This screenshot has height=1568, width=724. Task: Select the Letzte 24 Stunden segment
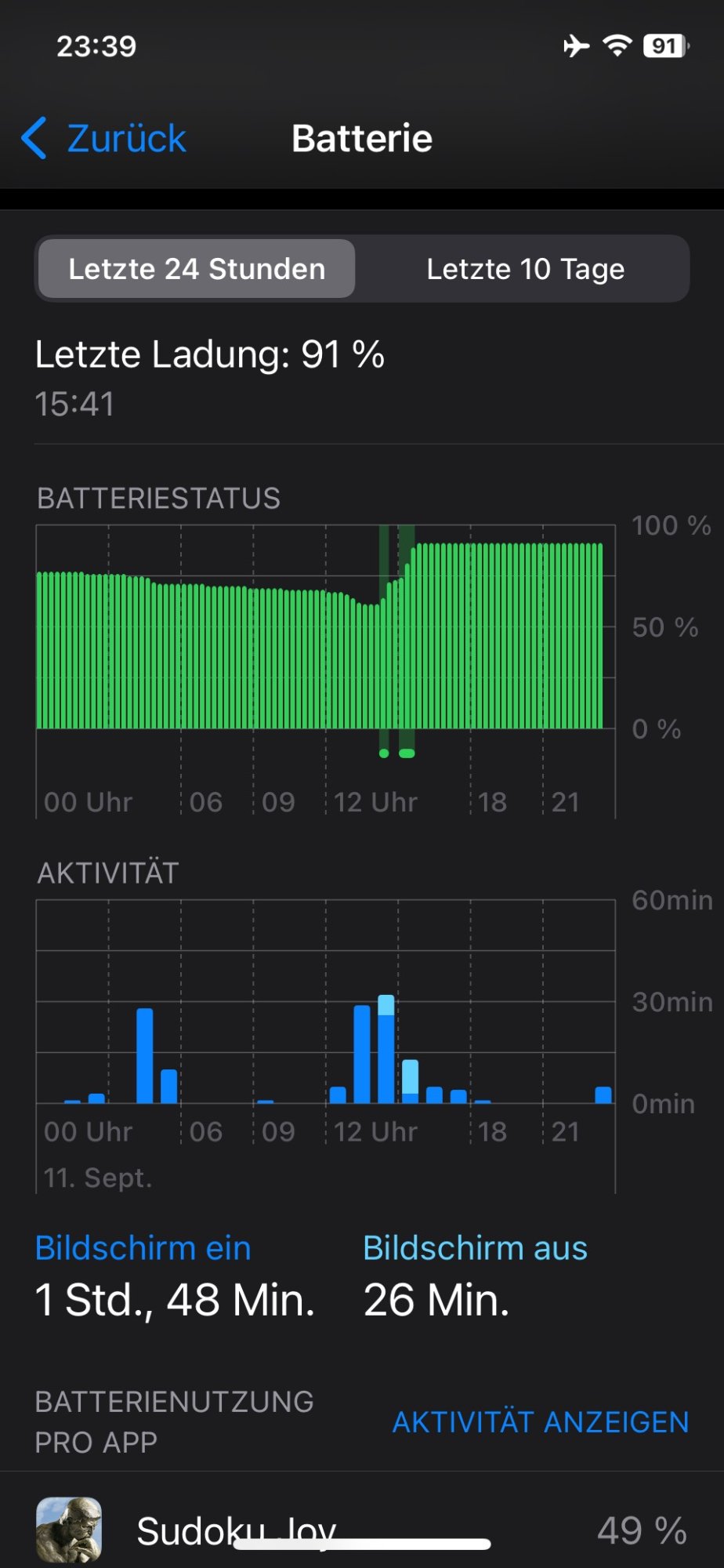pos(197,269)
